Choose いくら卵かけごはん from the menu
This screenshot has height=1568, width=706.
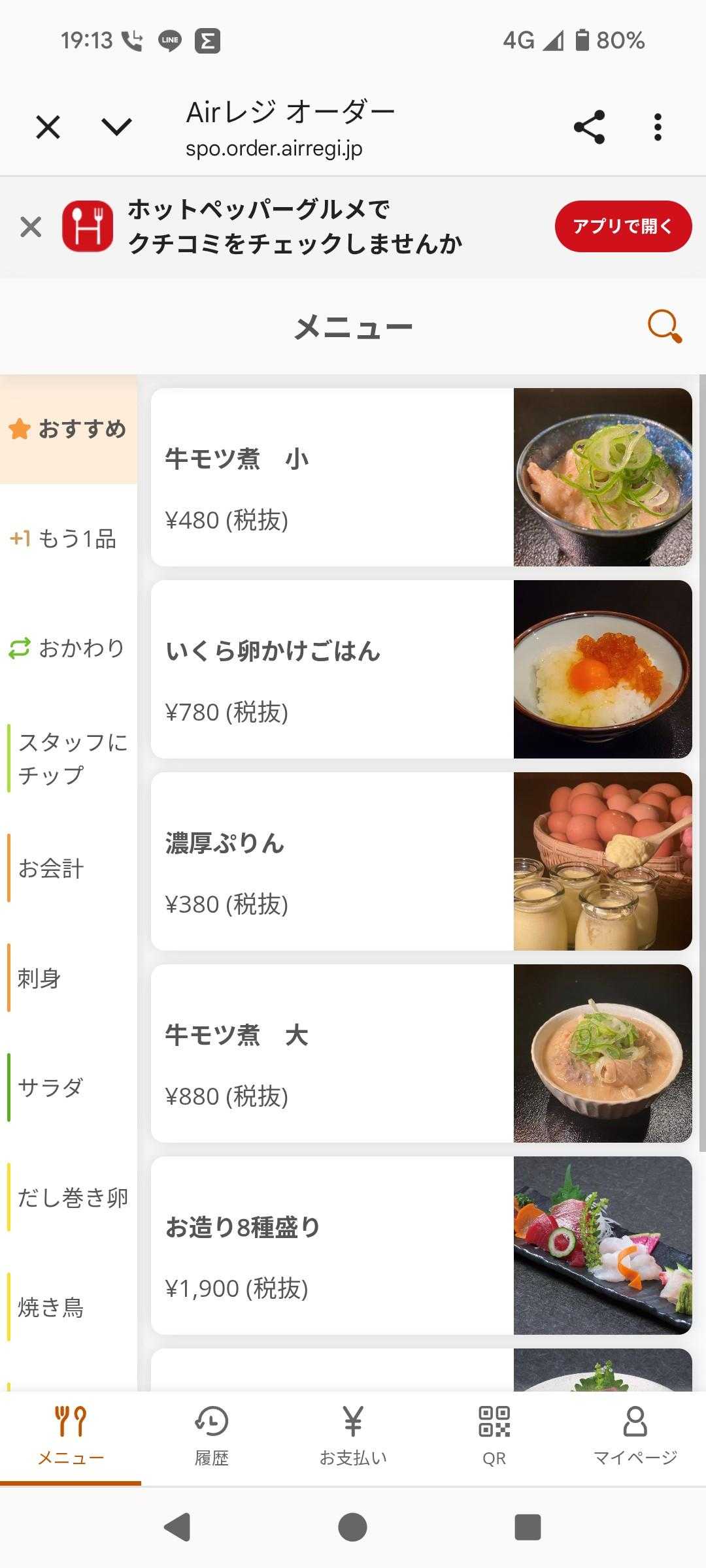tap(421, 670)
